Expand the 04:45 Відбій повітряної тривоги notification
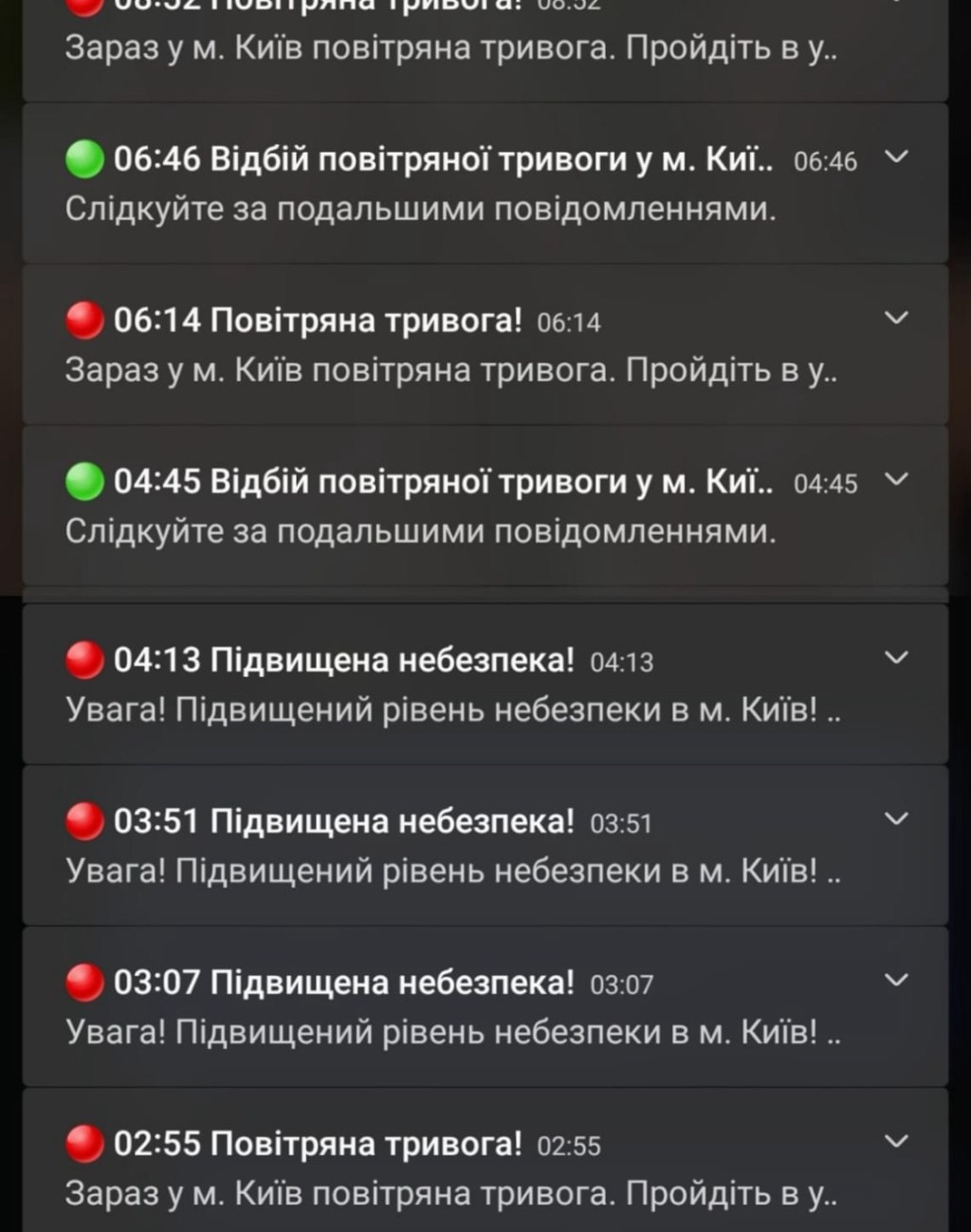The width and height of the screenshot is (971, 1232). (896, 479)
